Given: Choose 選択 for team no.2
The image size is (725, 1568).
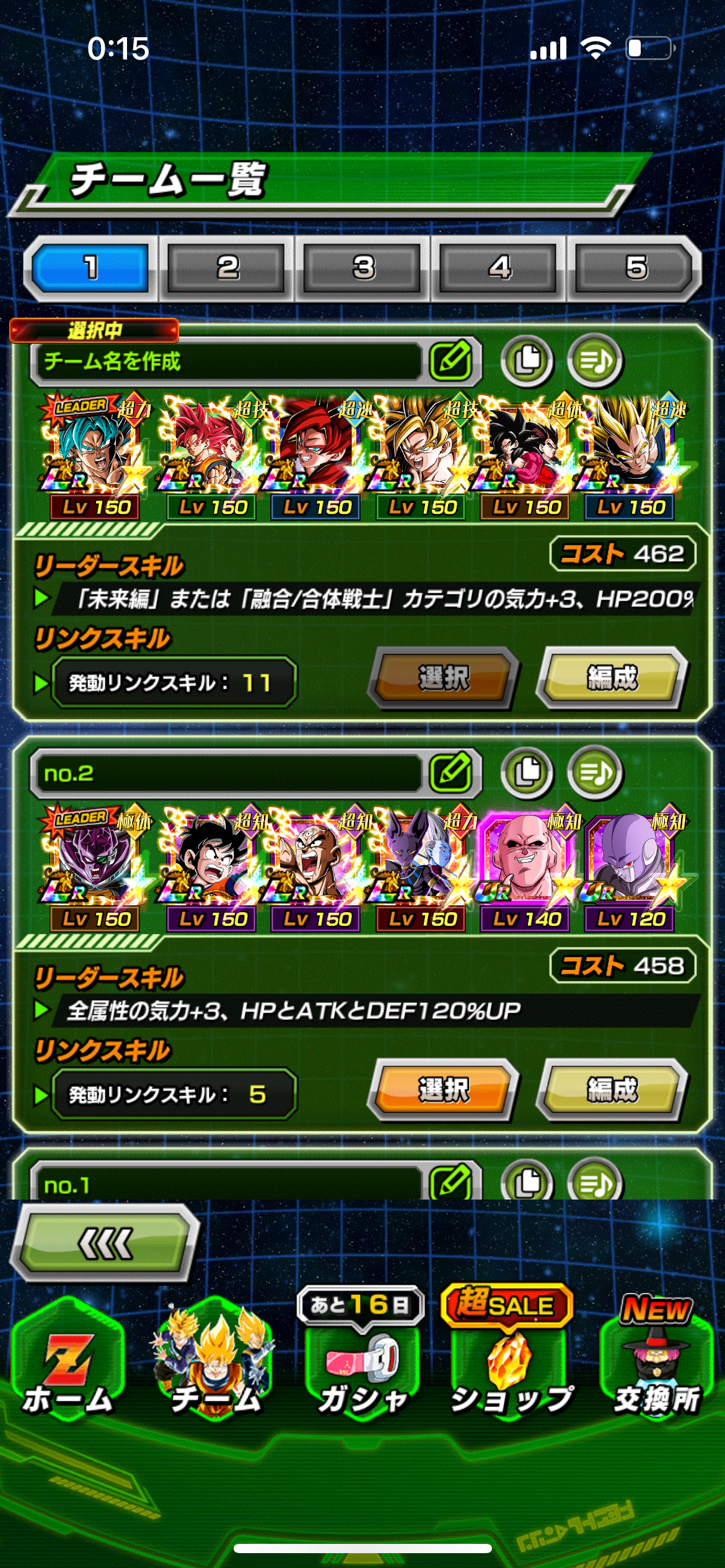Looking at the screenshot, I should [x=443, y=1090].
